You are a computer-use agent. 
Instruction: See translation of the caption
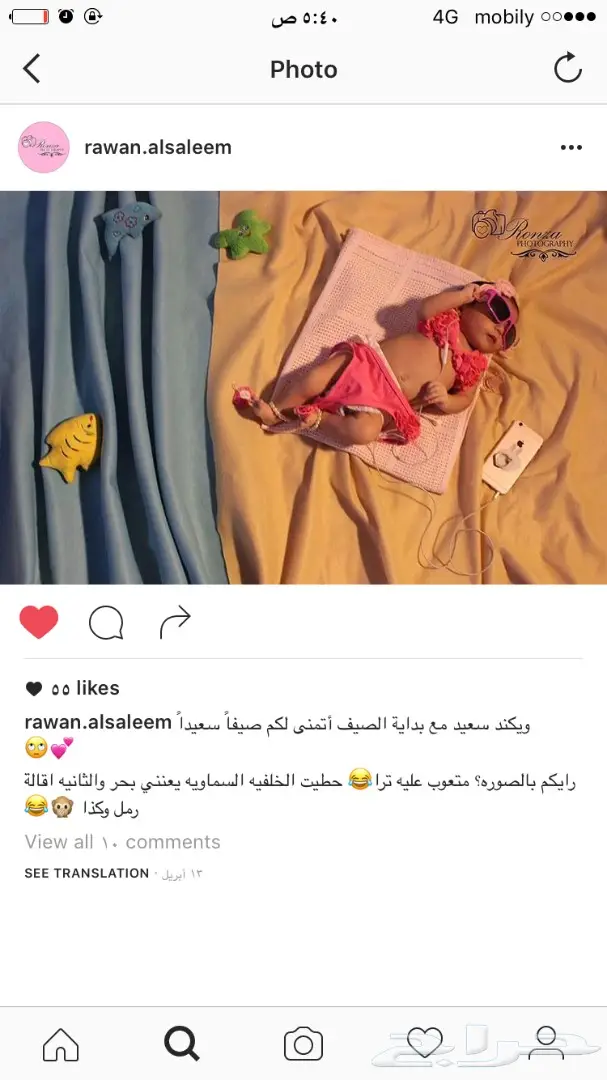point(86,873)
